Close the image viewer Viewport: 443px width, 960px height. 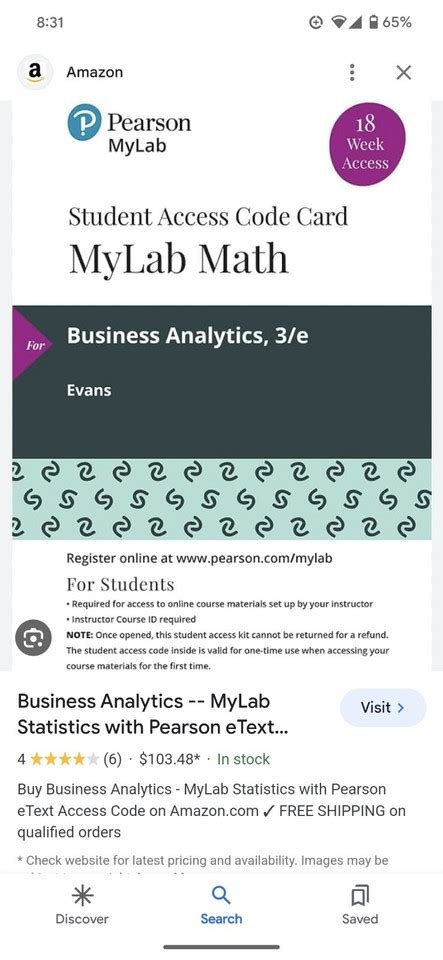click(403, 72)
